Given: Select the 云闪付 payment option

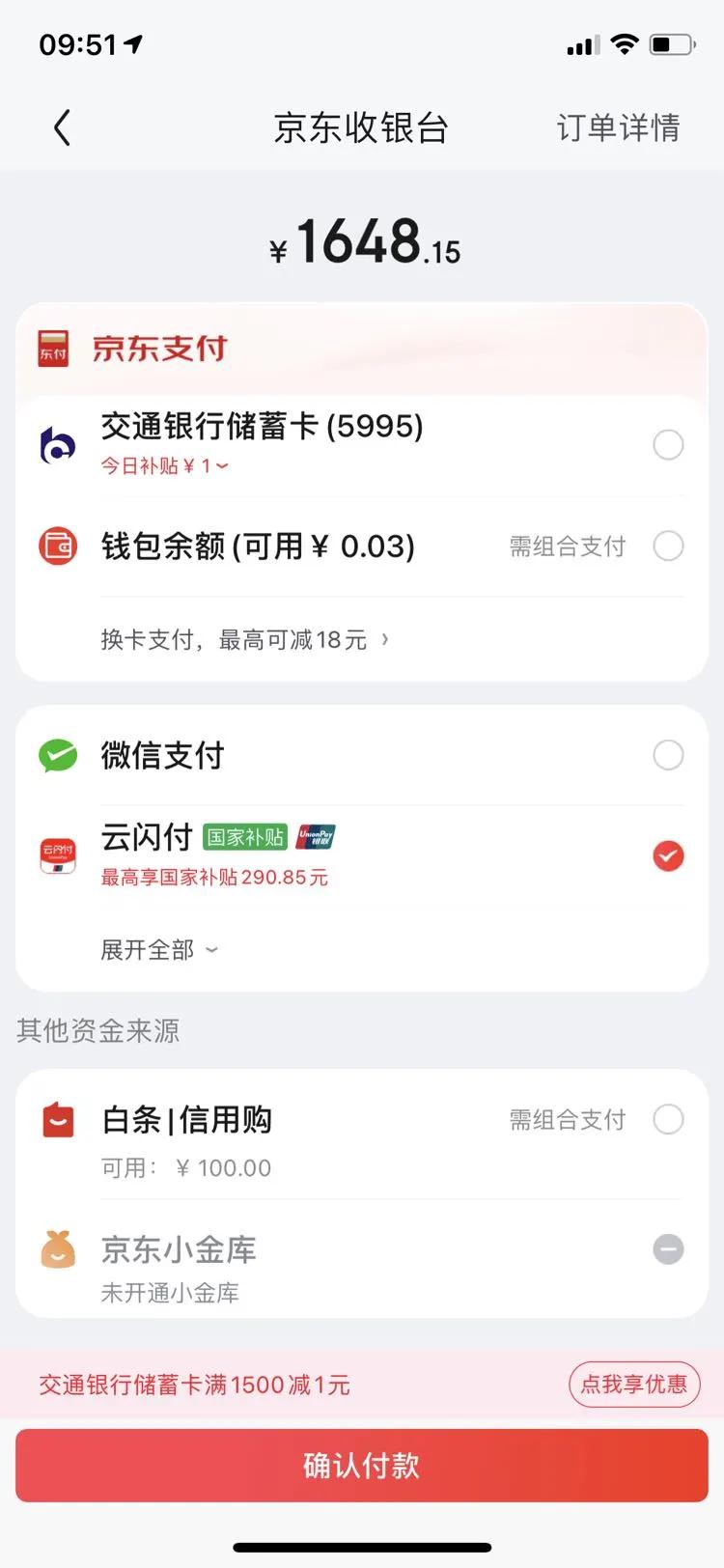Looking at the screenshot, I should [x=668, y=855].
